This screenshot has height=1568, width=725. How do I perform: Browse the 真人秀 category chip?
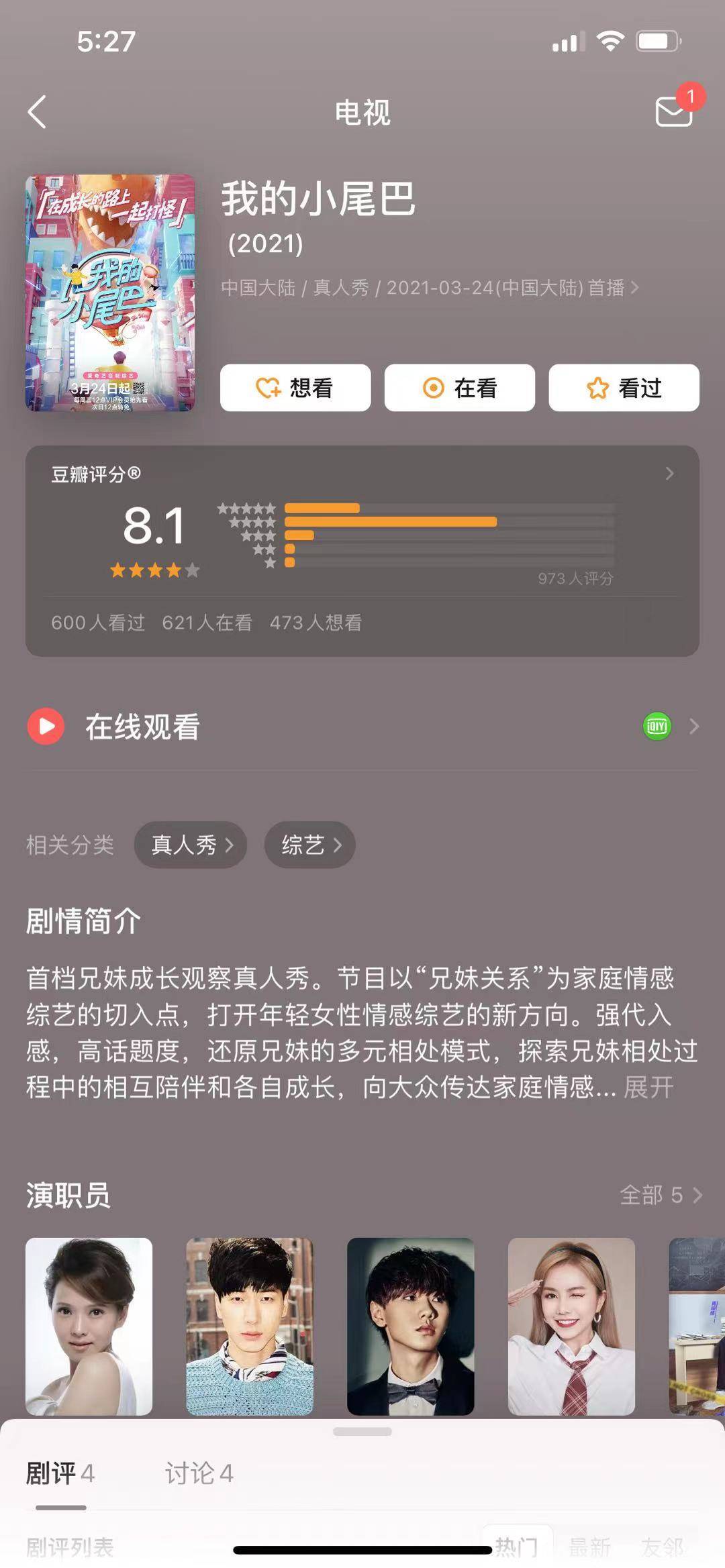pyautogui.click(x=191, y=845)
